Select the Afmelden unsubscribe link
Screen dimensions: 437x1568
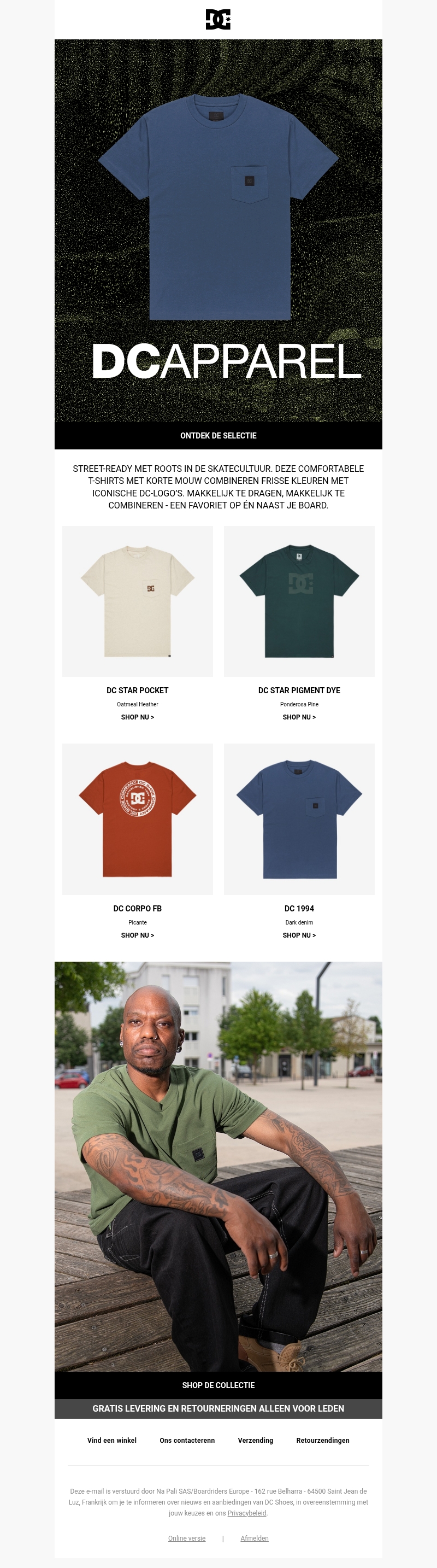pos(255,1538)
